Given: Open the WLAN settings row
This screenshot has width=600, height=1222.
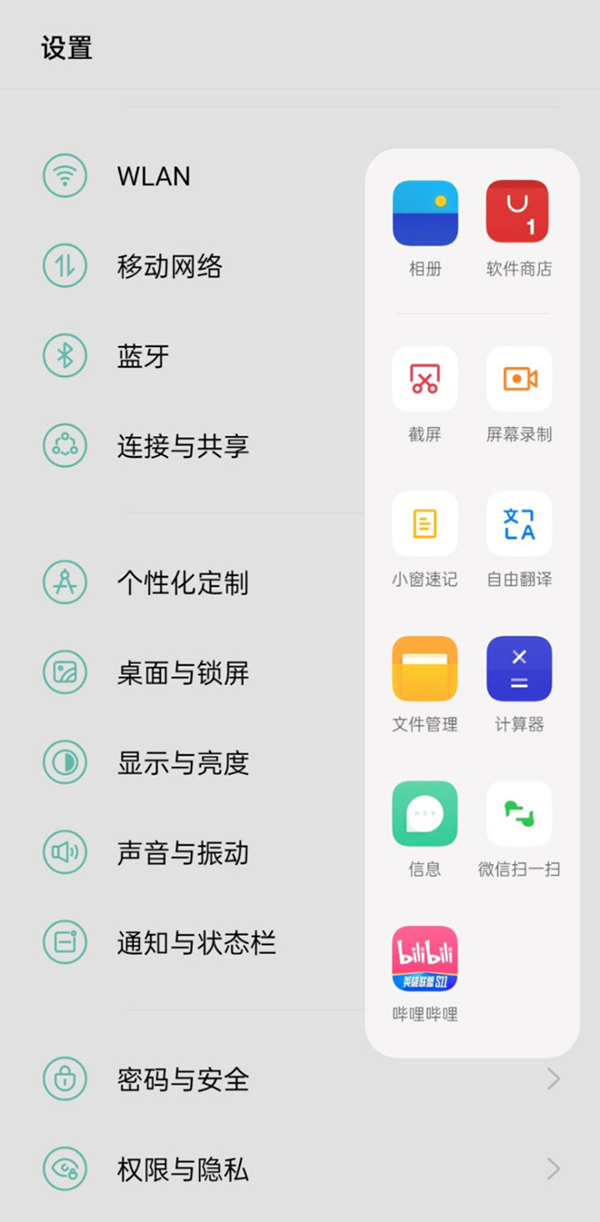Looking at the screenshot, I should pyautogui.click(x=153, y=177).
